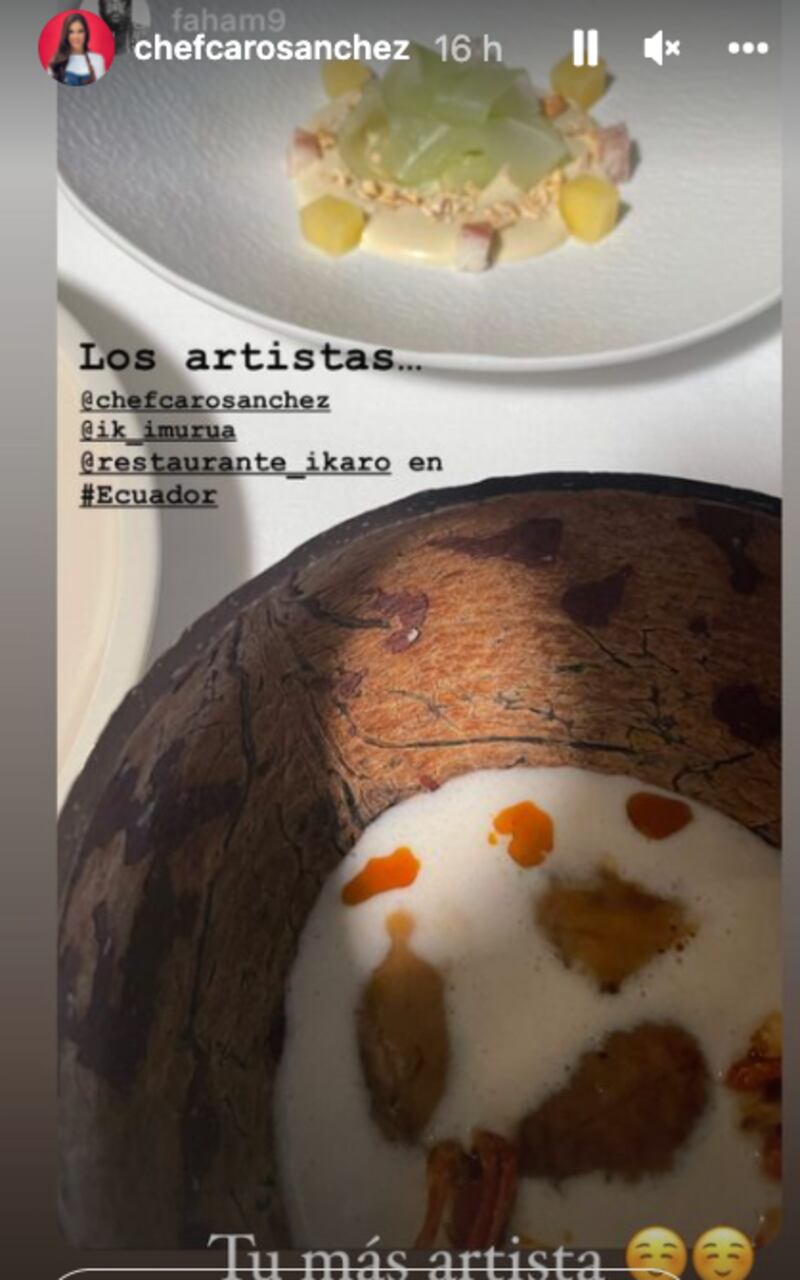Image resolution: width=800 pixels, height=1280 pixels.
Task: Open the #Ecuador hashtag
Action: (147, 495)
